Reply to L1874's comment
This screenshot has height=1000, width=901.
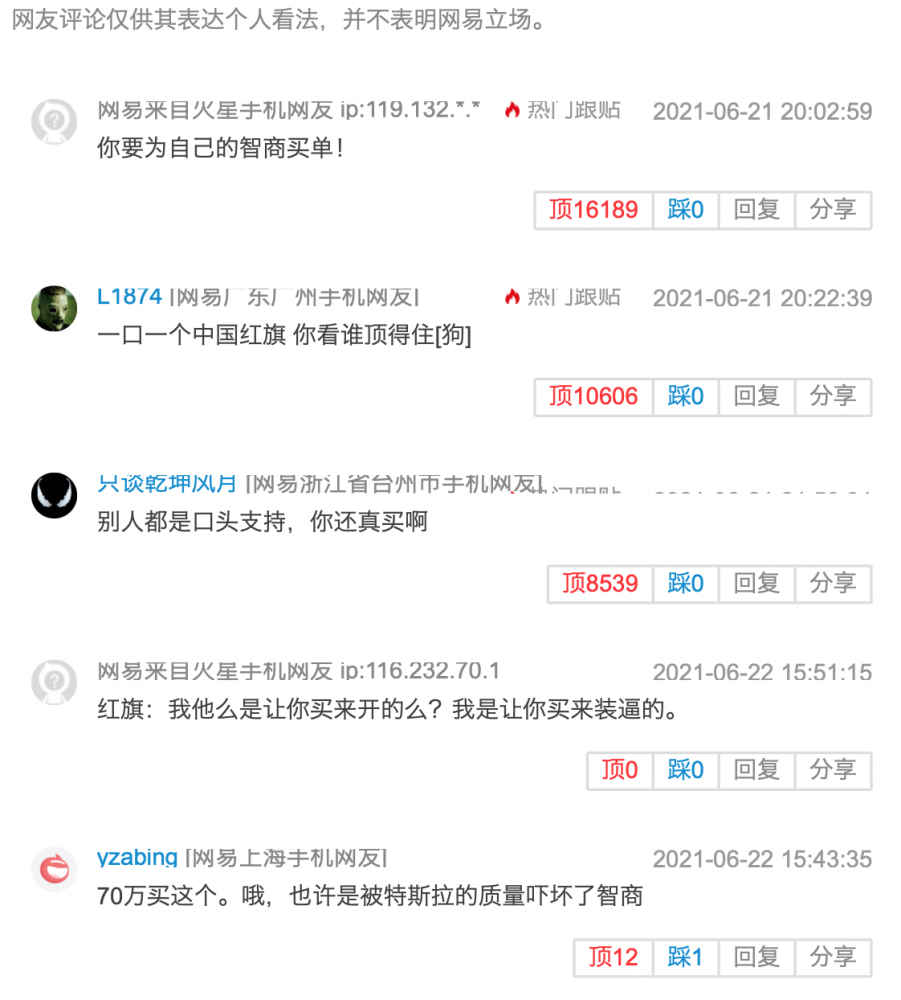(x=756, y=397)
